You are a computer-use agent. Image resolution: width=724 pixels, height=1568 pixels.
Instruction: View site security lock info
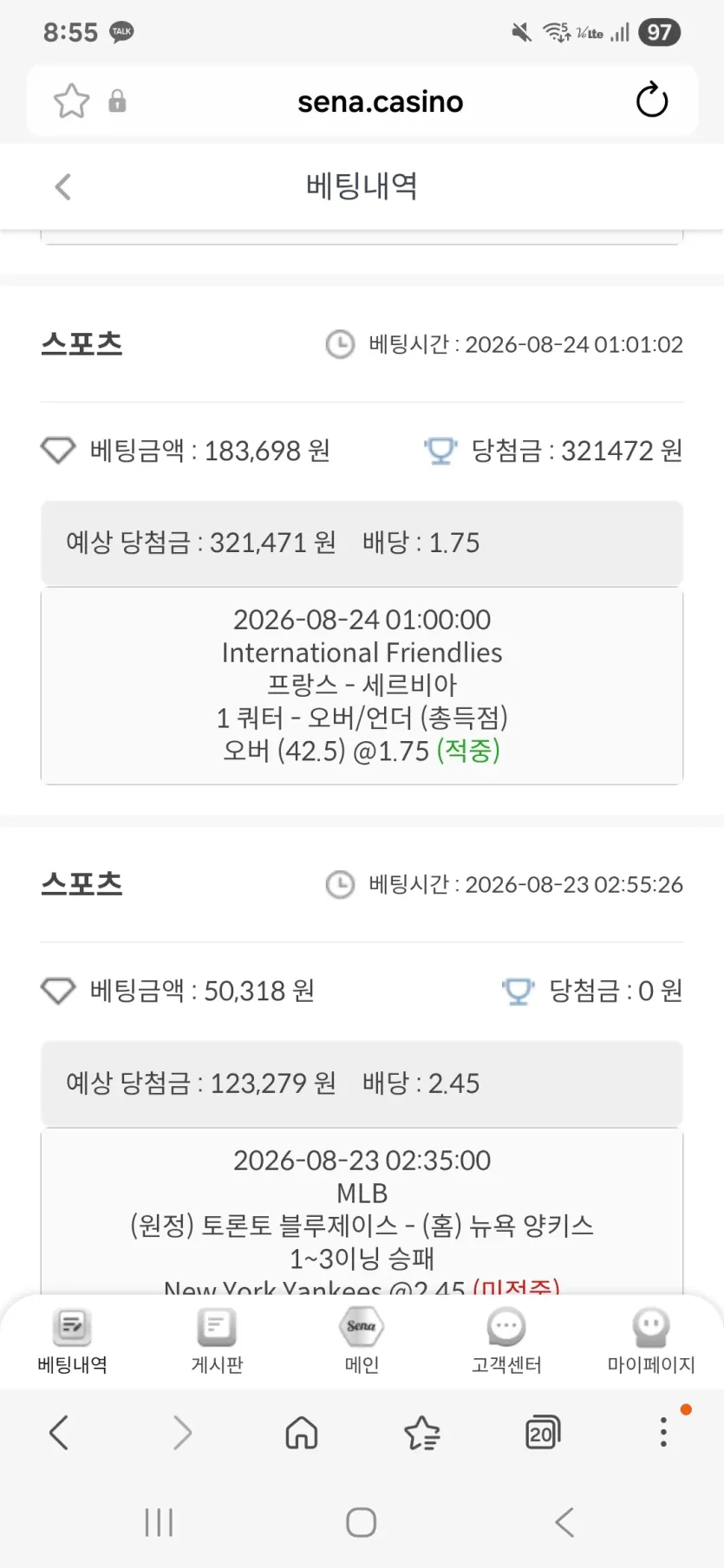(x=117, y=101)
